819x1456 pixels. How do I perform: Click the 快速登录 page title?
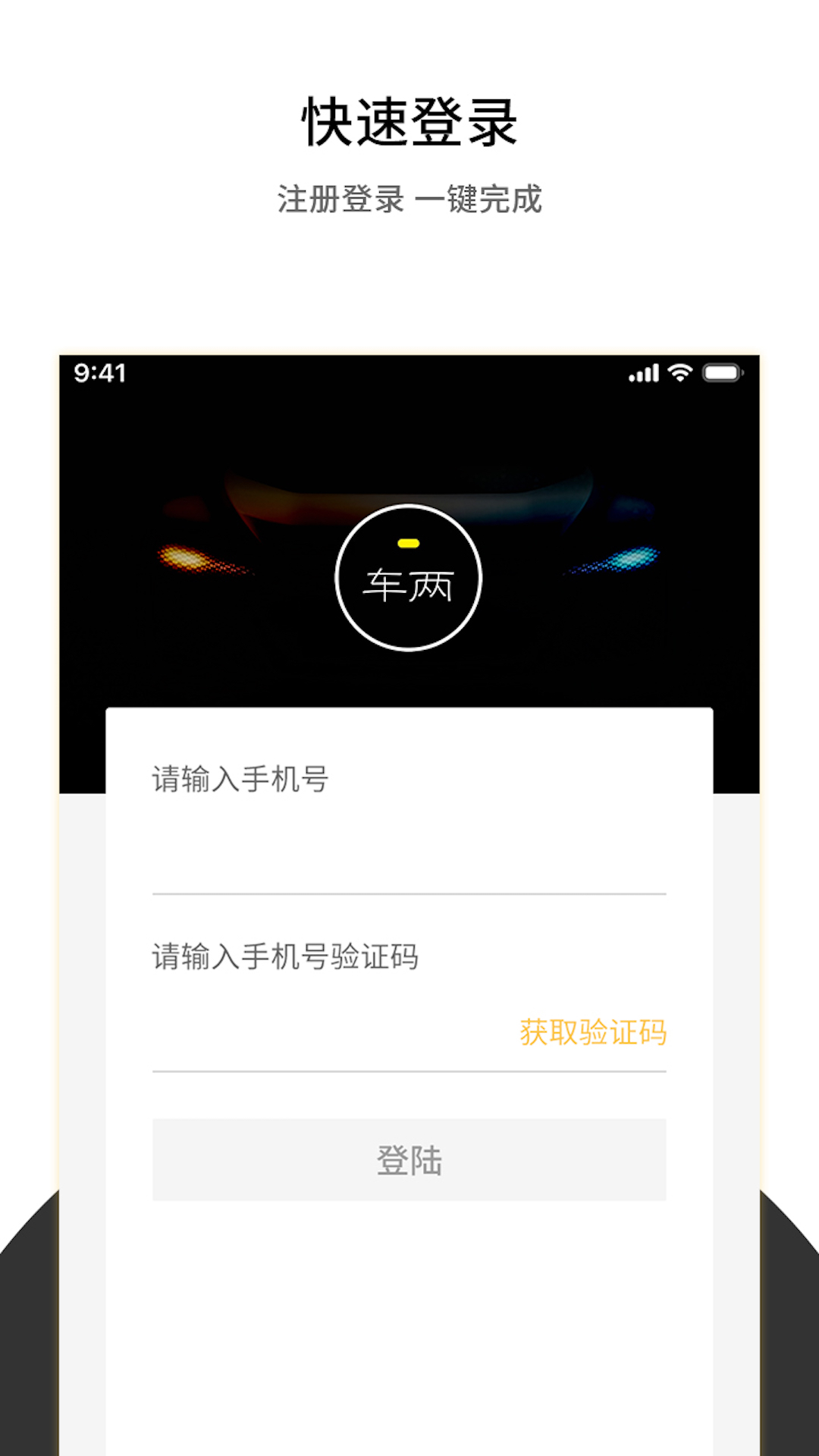409,121
